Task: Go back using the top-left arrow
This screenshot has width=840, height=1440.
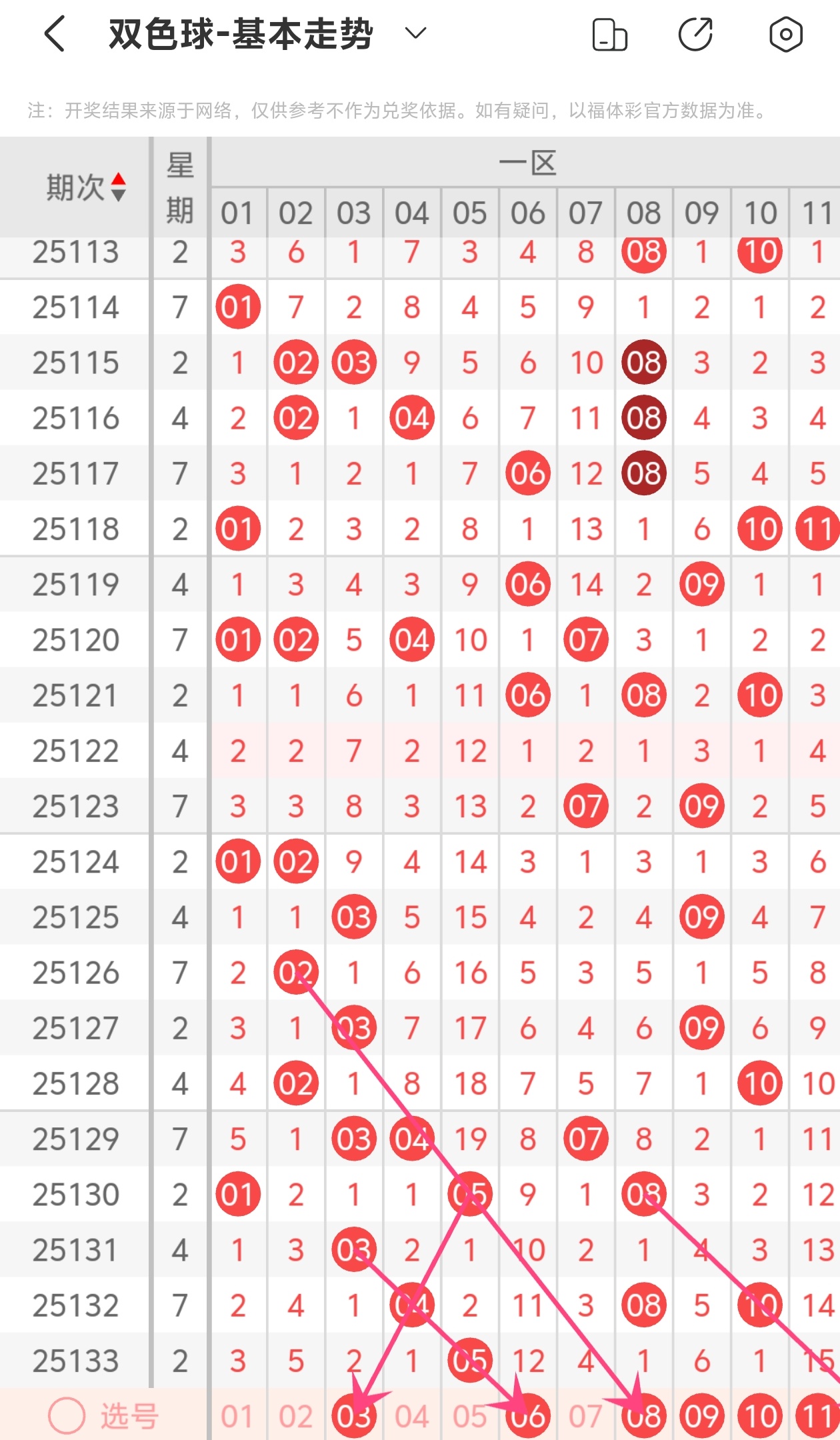Action: (56, 33)
